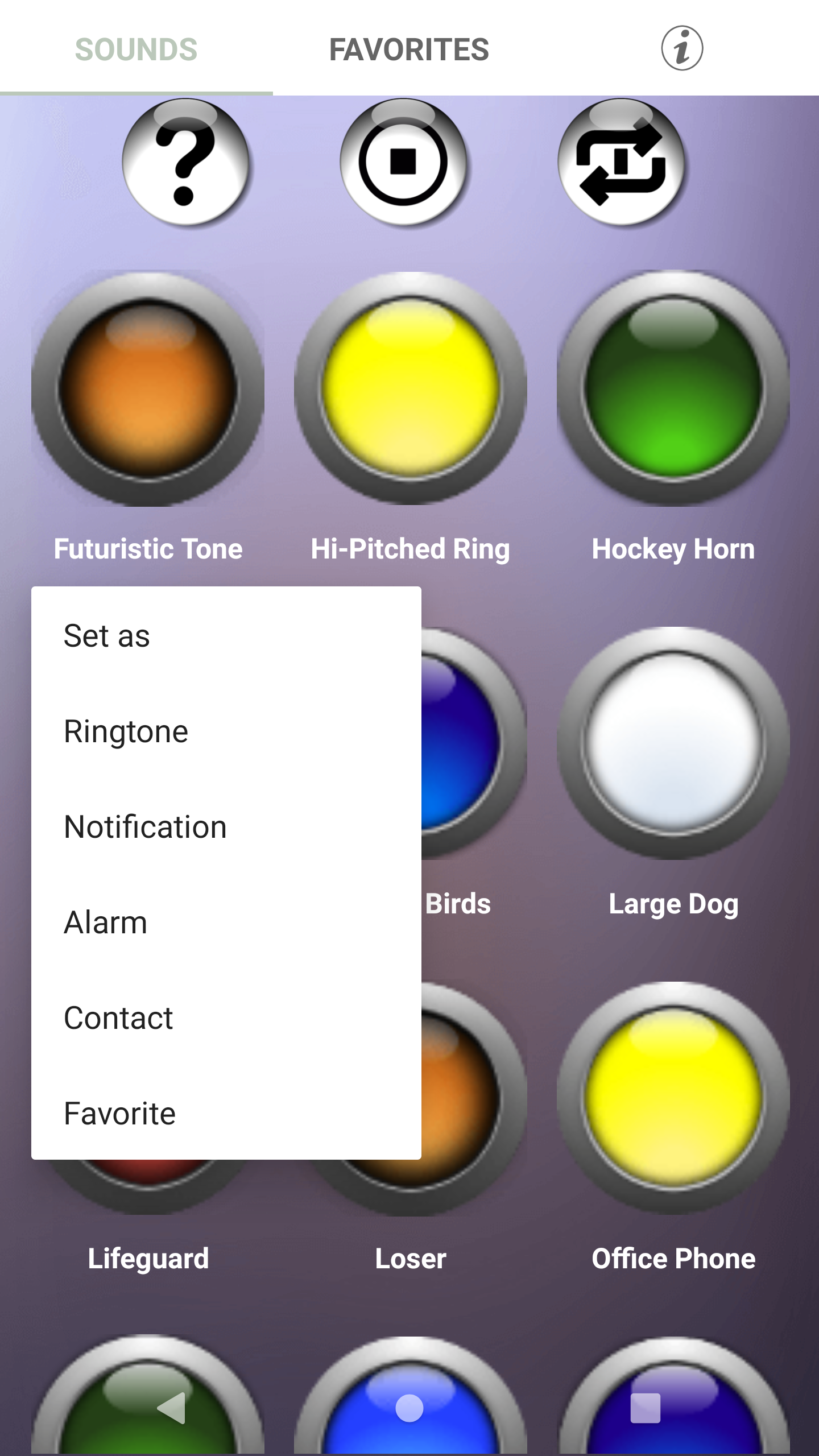Open the info icon

[x=682, y=48]
